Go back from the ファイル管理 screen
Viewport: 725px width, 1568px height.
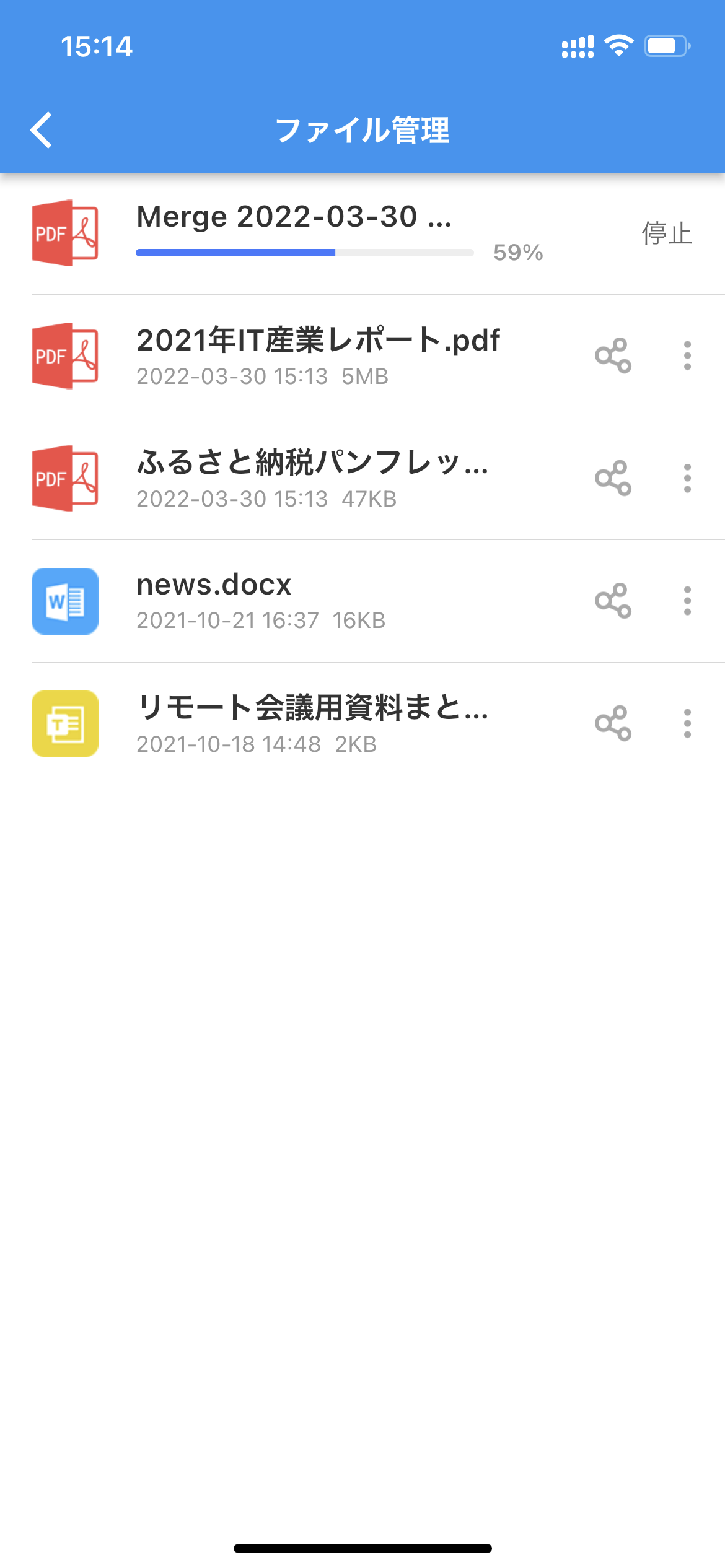[x=42, y=130]
